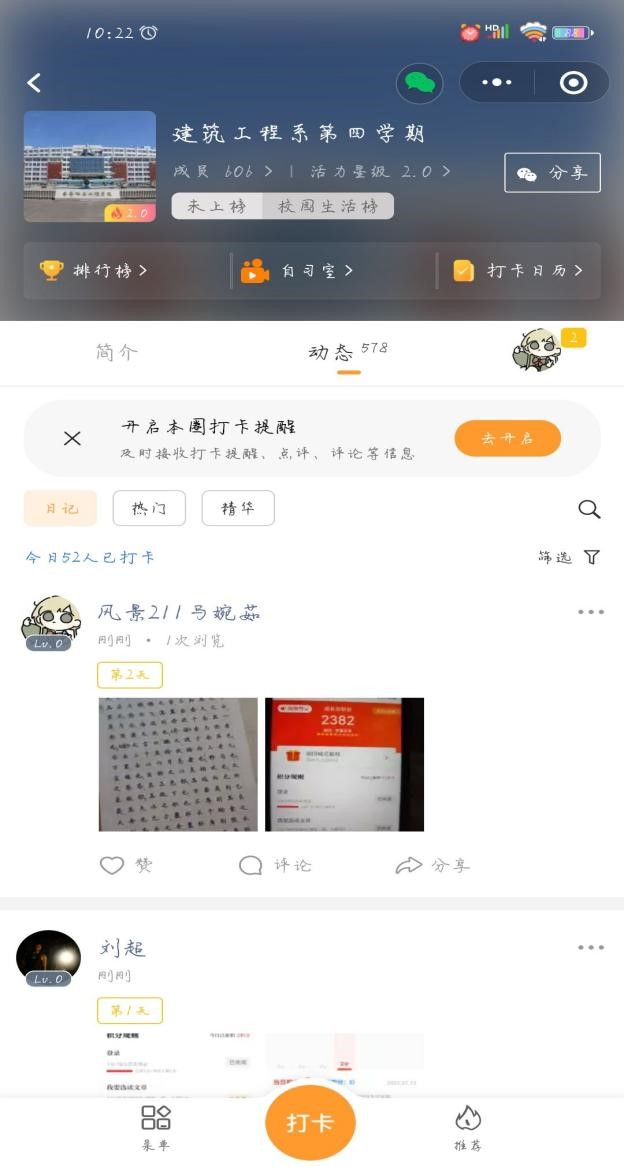Dismiss the check-in reminder banner
Viewport: 624px width, 1167px height.
coord(72,438)
